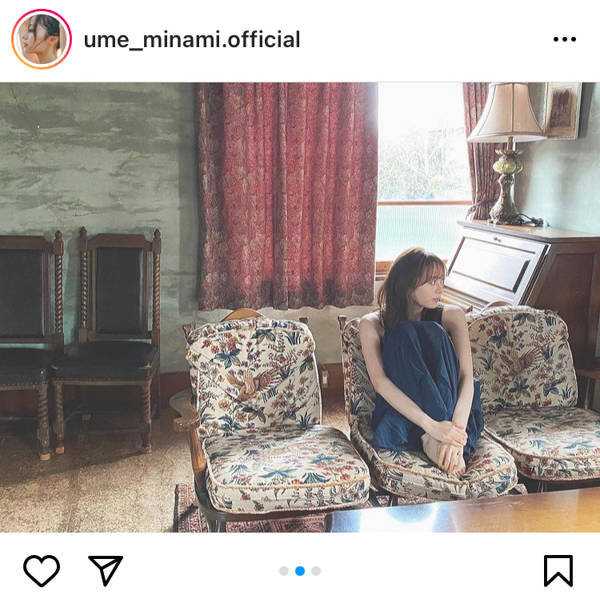Tap the carousel page indicator dots
Screen dimensions: 600x595
300,571
